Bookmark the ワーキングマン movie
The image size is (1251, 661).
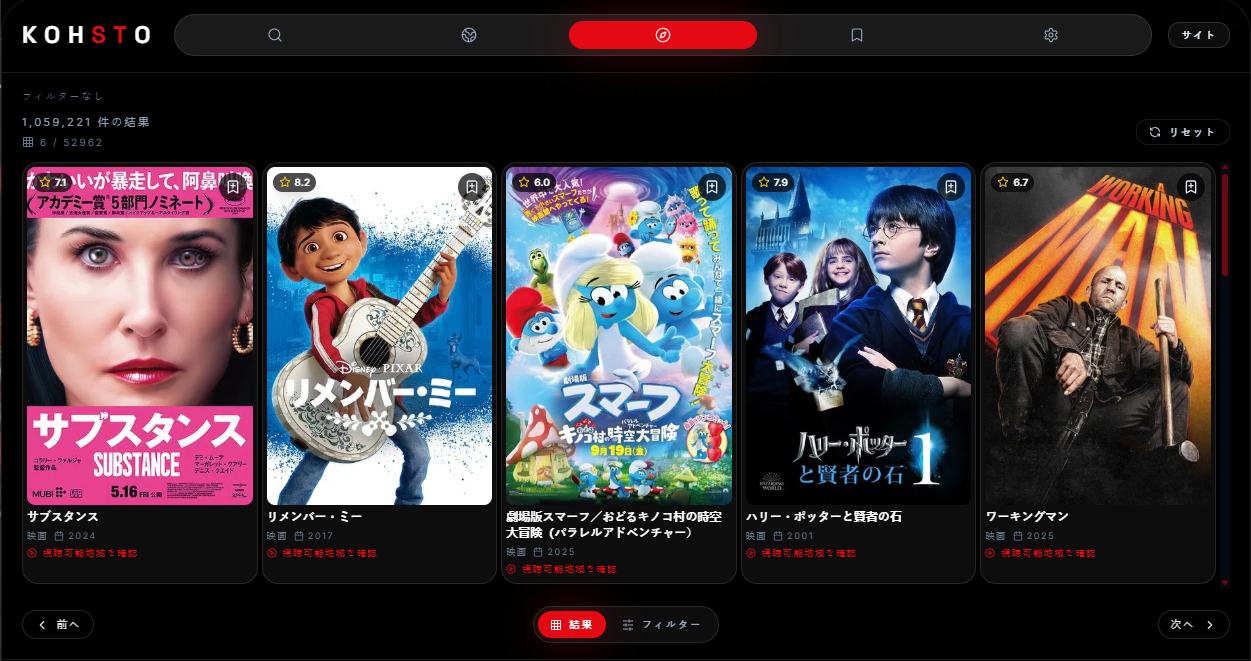[x=1190, y=187]
